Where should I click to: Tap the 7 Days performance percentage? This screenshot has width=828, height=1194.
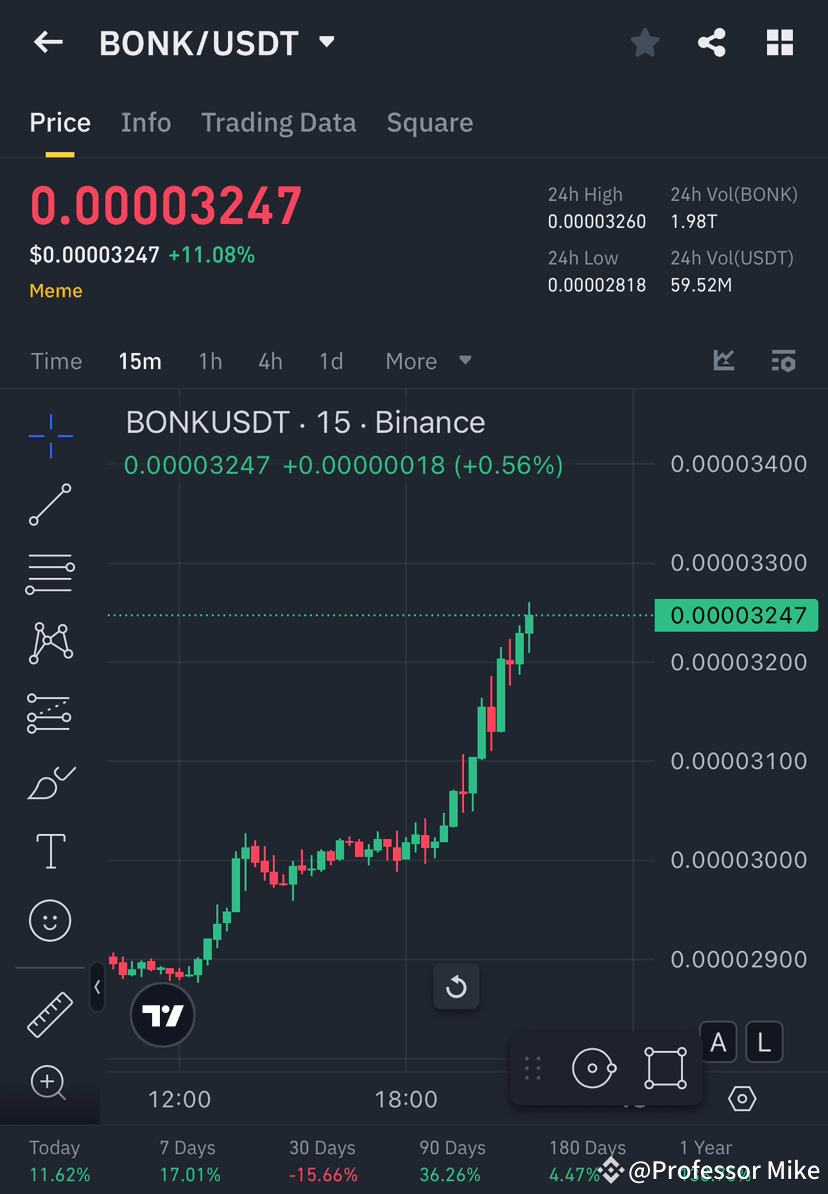click(x=189, y=1175)
